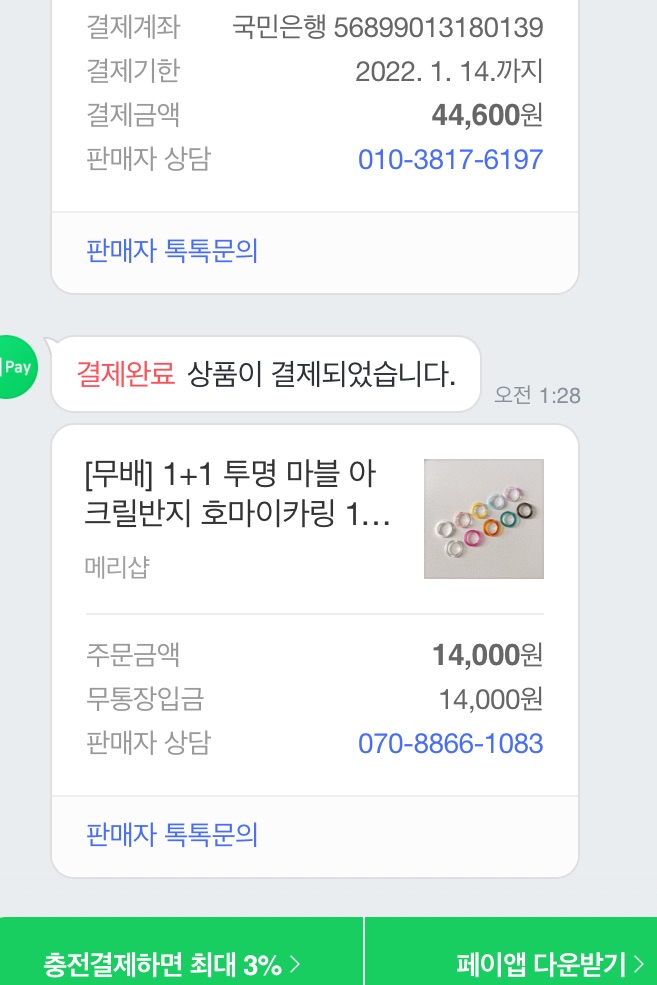Open the Pay profile icon
Viewport: 657px width, 985px height.
click(x=17, y=368)
